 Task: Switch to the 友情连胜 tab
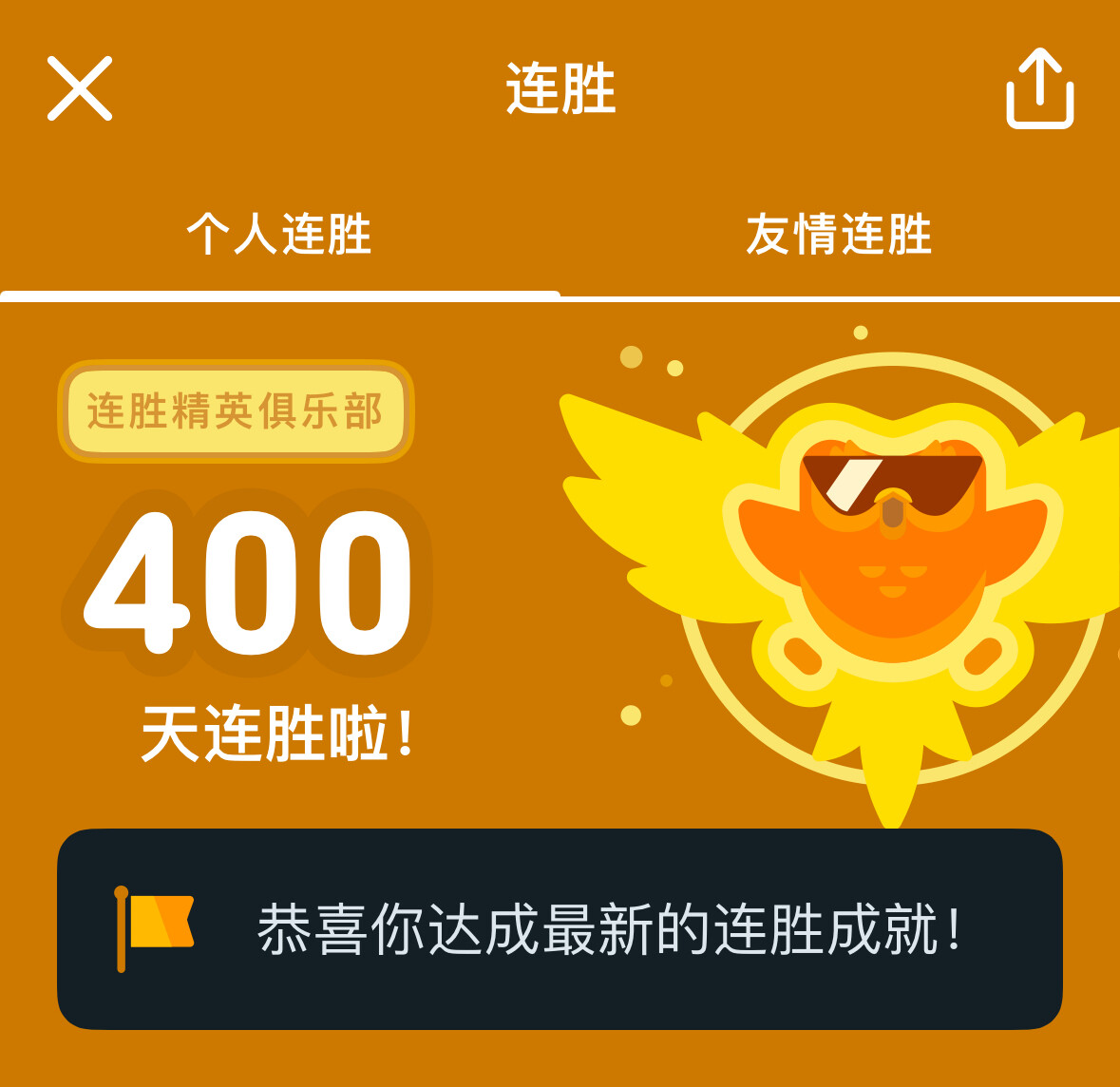tap(839, 235)
